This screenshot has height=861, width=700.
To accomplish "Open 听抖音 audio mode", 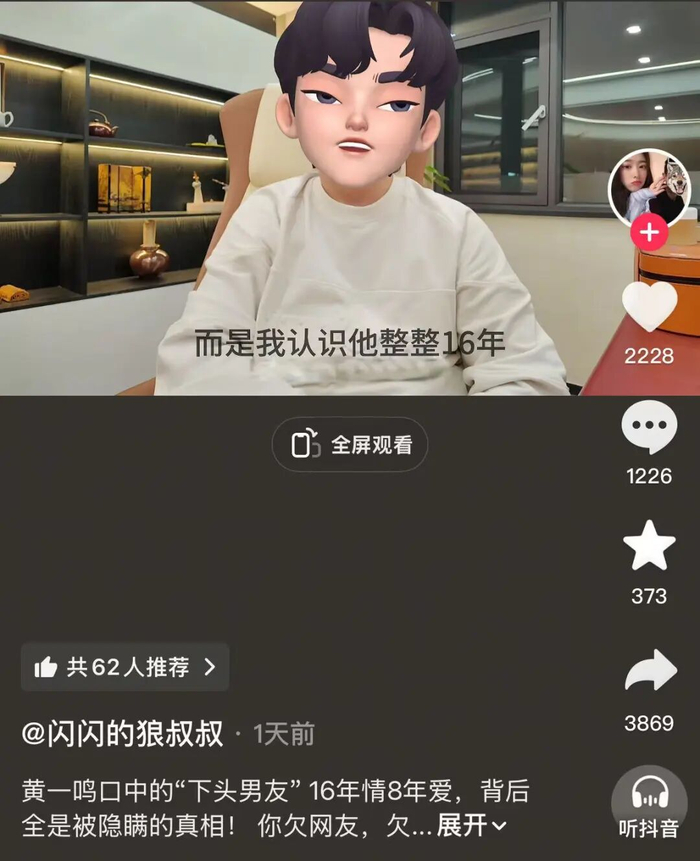I will [x=649, y=802].
